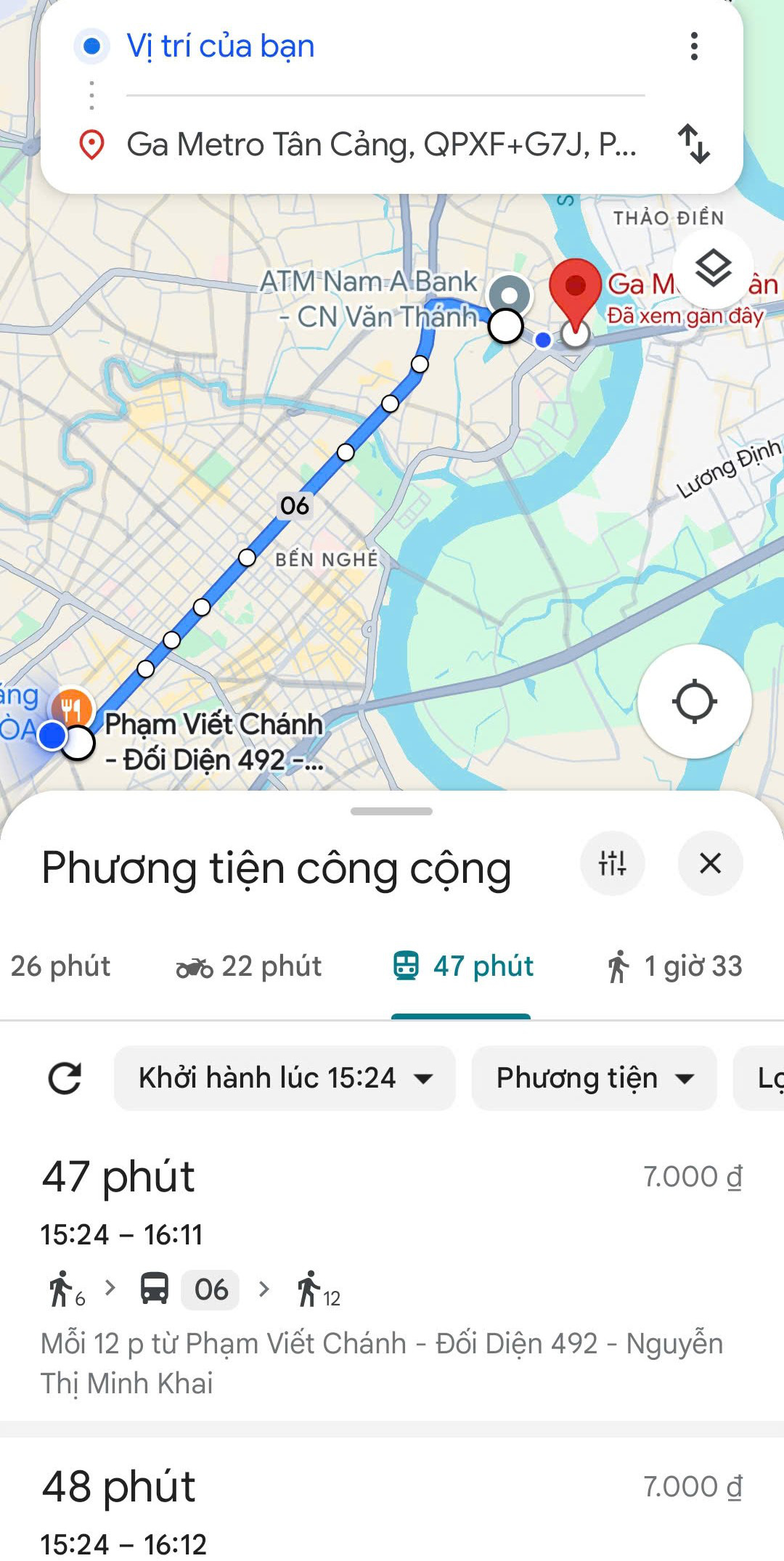This screenshot has width=784, height=1561.
Task: Open route options with the tune icon
Action: (x=613, y=864)
